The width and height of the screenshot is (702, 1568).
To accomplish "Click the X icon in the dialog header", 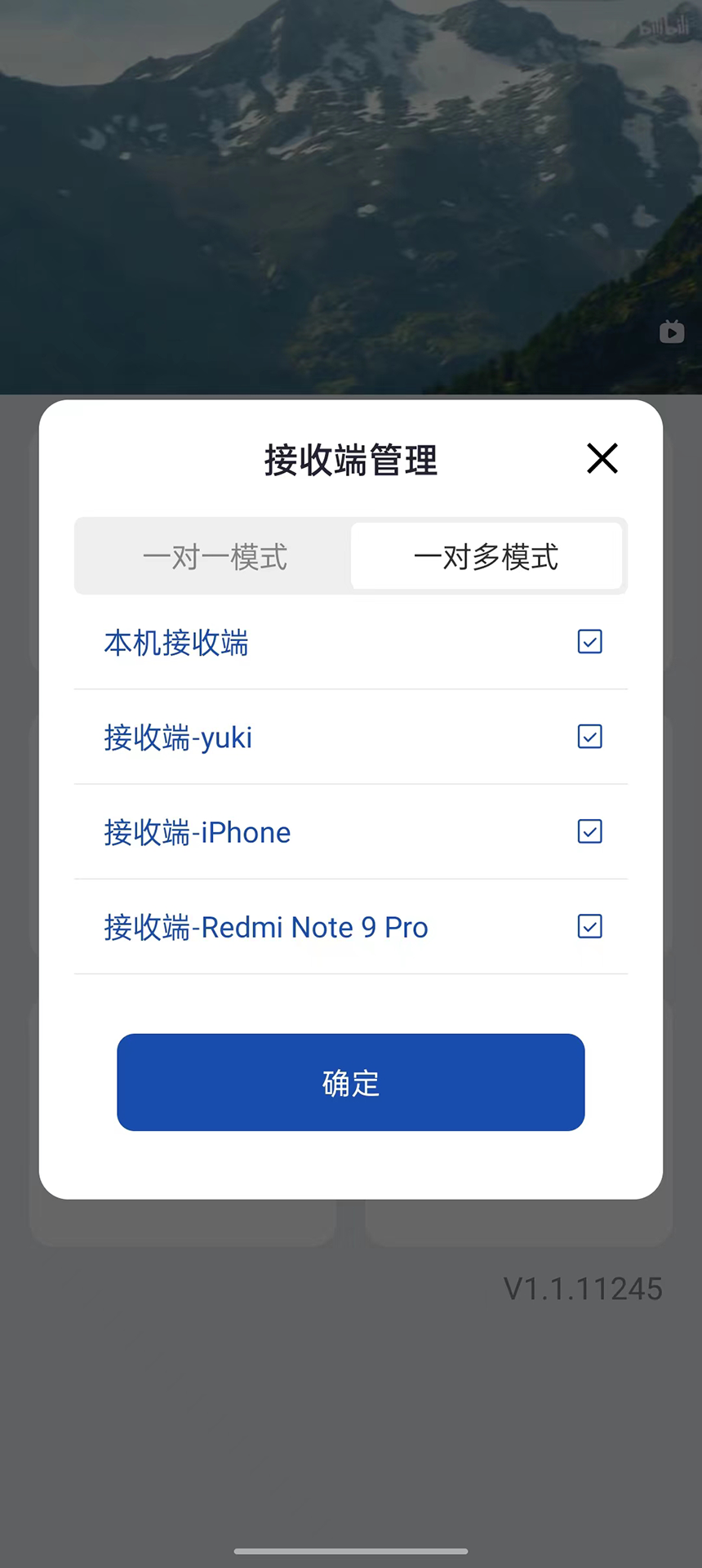I will click(602, 458).
